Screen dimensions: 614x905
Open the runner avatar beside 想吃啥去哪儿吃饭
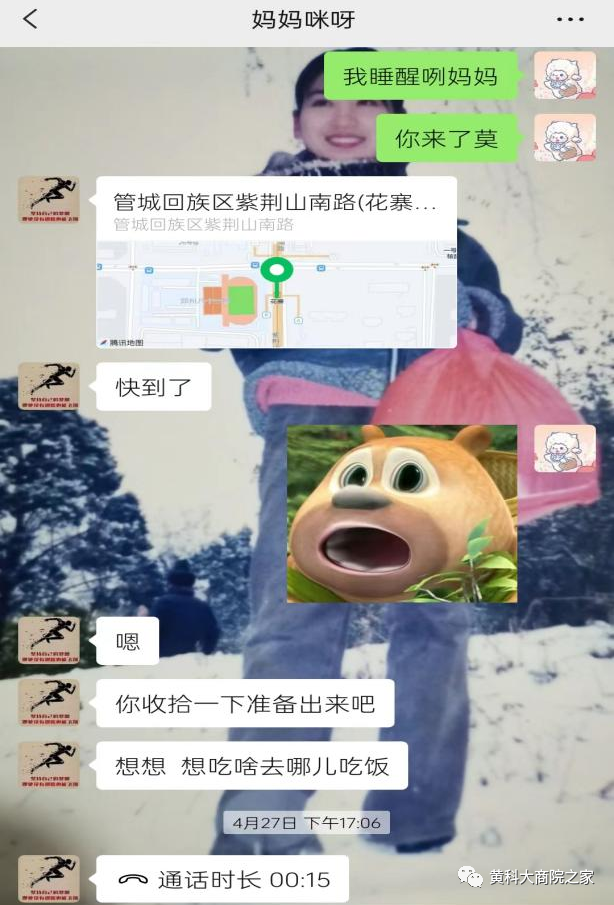pos(49,767)
